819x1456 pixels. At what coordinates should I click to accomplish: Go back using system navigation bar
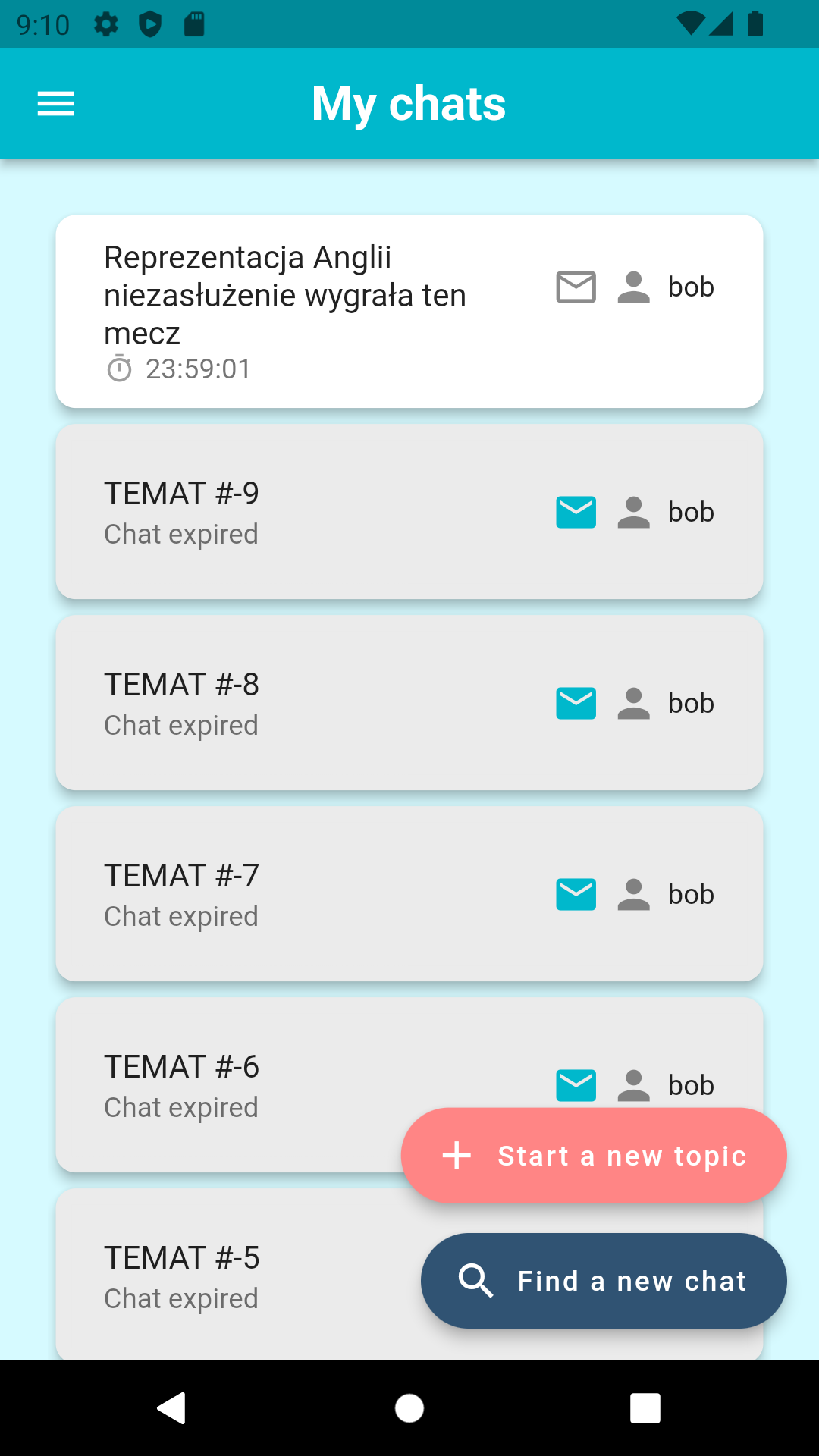(x=172, y=1408)
